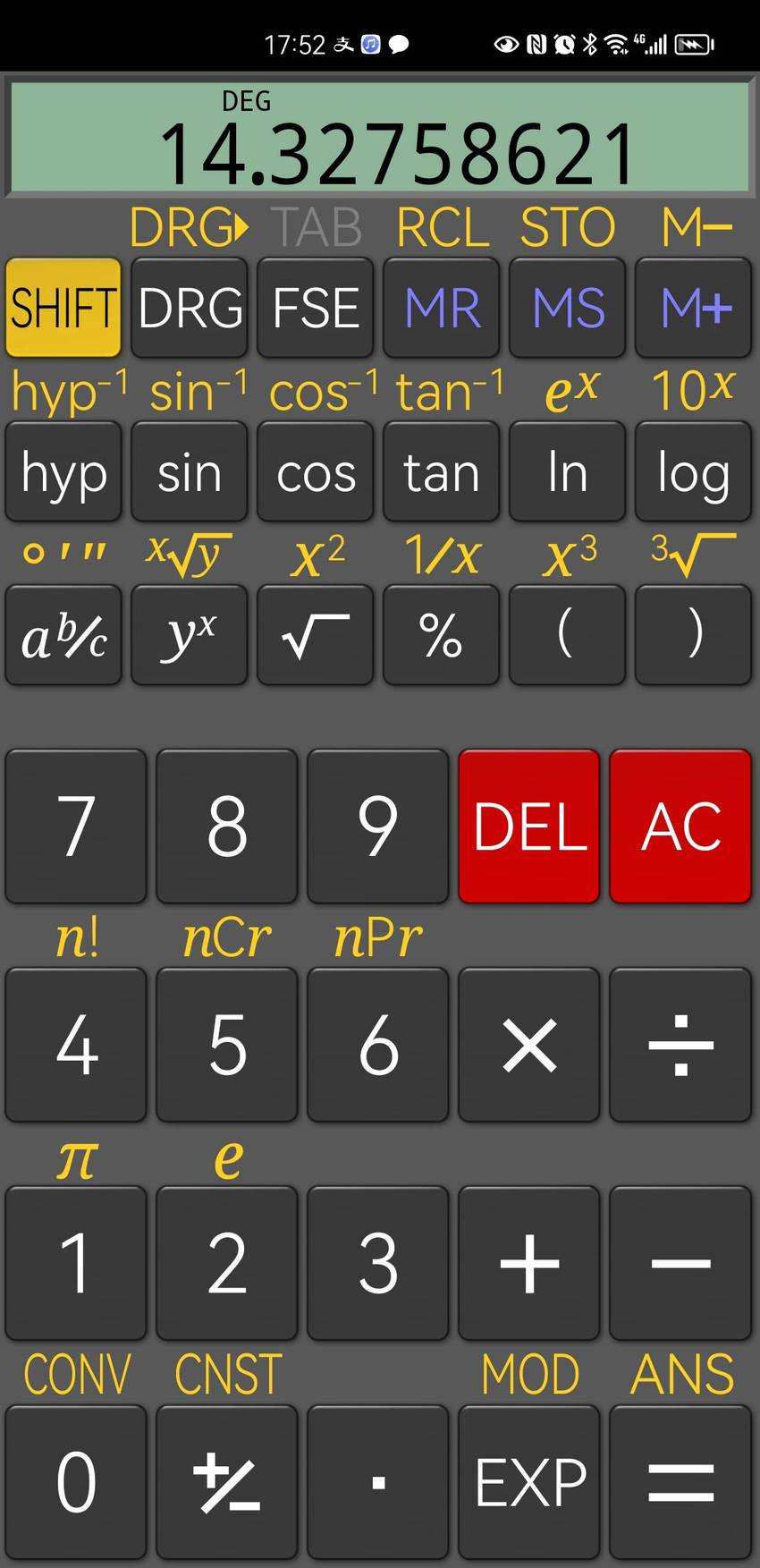Tap the log key

(x=694, y=471)
